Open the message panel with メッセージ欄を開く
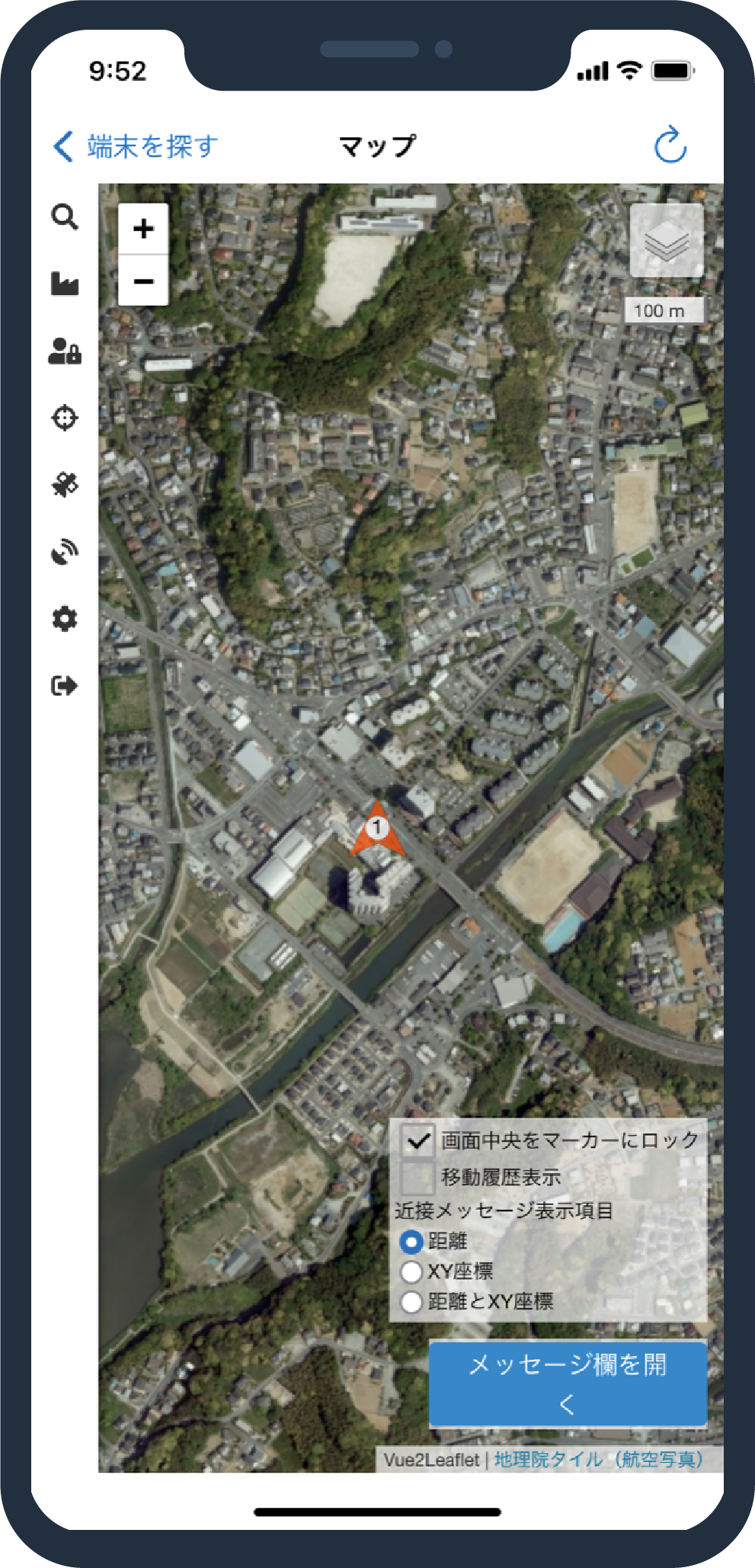The height and width of the screenshot is (1568, 755). point(568,1383)
